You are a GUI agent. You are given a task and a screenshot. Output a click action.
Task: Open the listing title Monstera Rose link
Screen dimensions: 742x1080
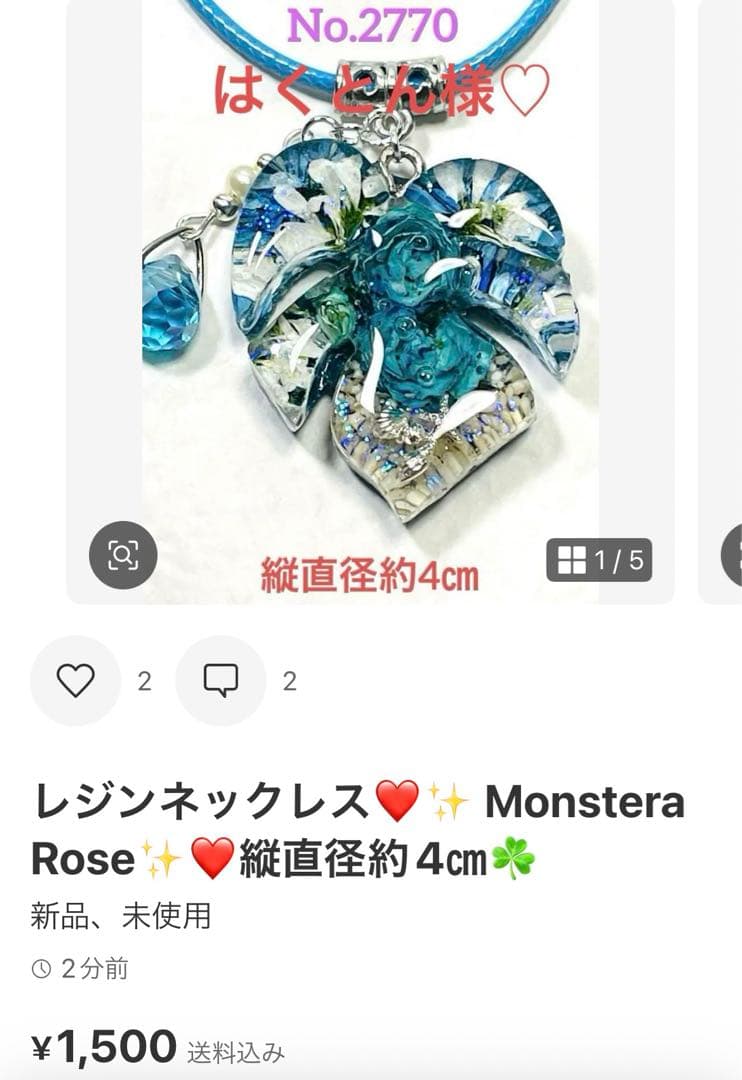point(360,820)
